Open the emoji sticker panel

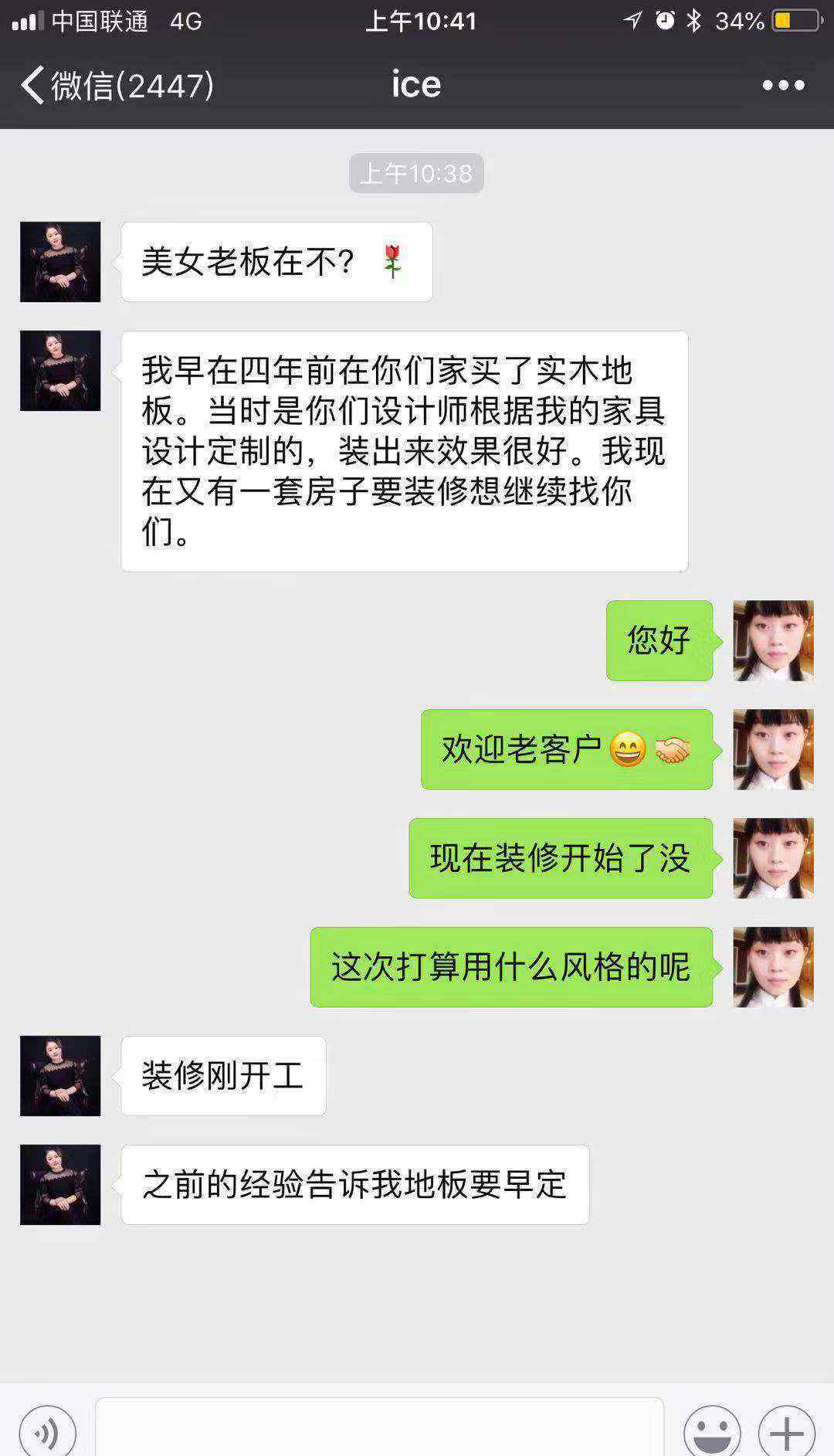712,1433
